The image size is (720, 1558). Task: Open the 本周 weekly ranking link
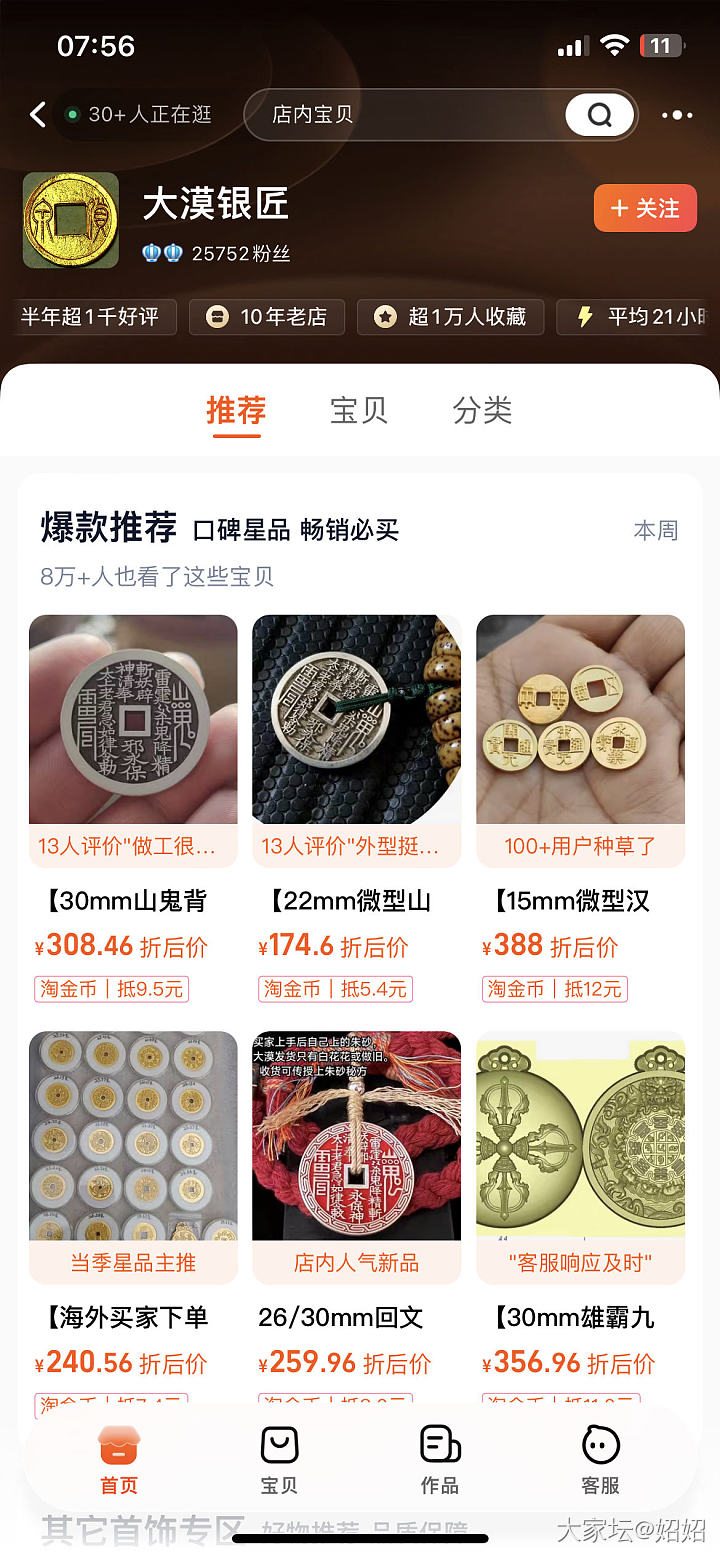655,530
